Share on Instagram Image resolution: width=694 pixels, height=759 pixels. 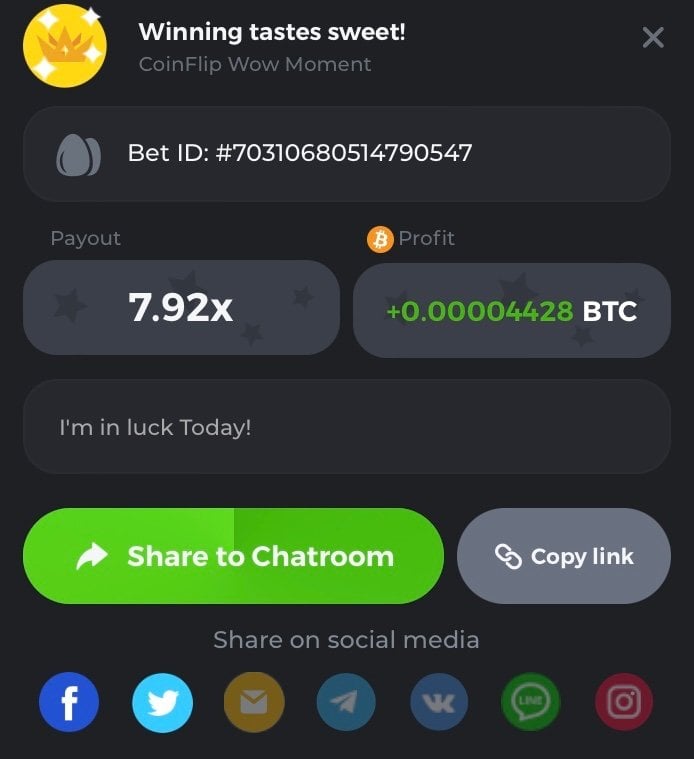click(x=624, y=702)
